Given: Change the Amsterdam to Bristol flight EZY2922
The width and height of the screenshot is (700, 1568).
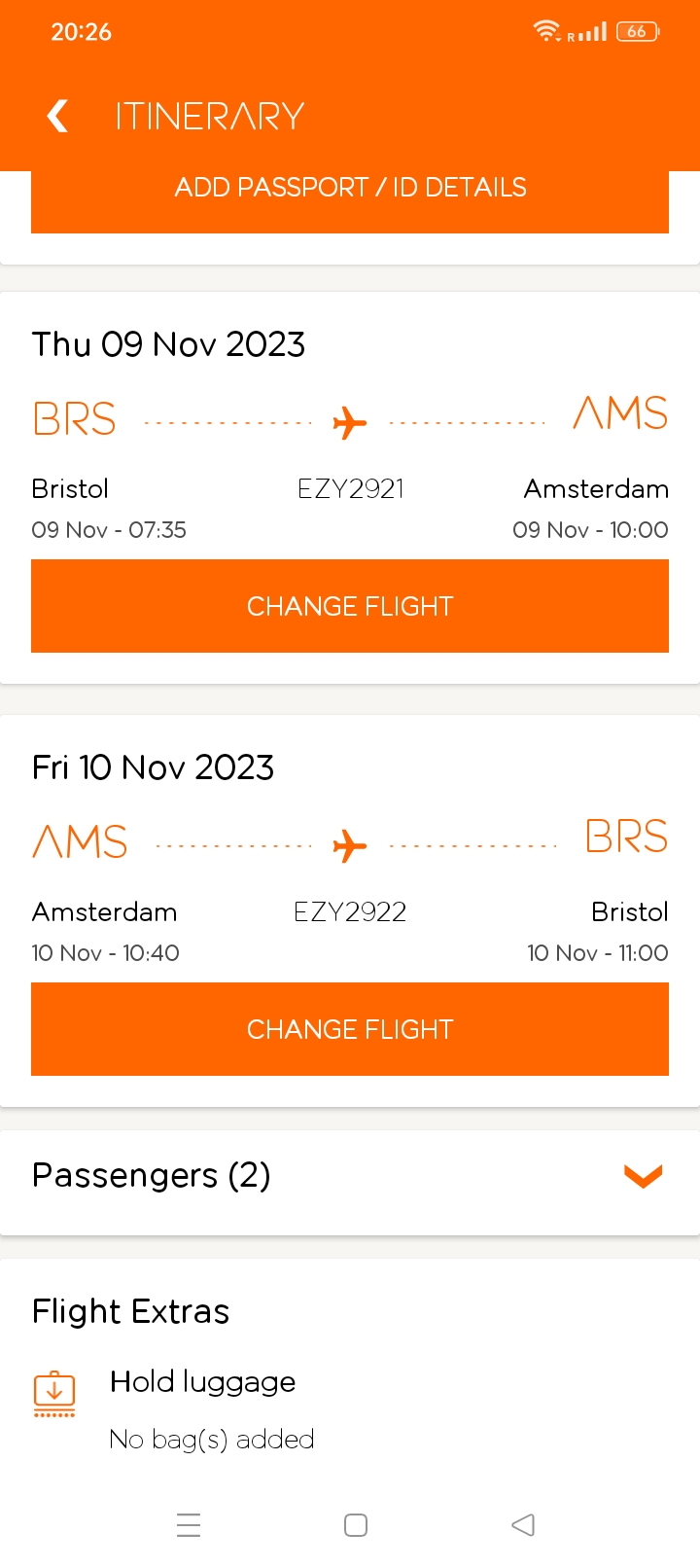Looking at the screenshot, I should coord(350,1029).
